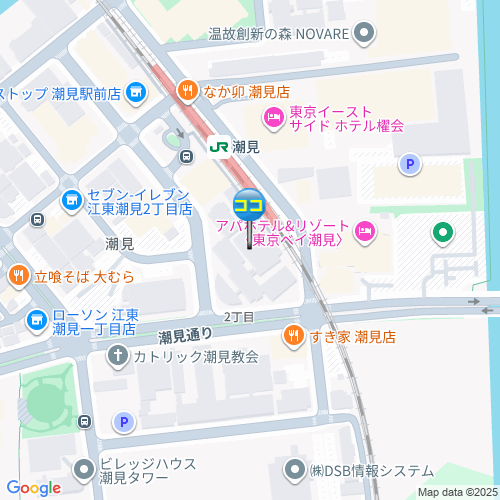Open 東京イーストサイド ホテル櫂会 hotel pin

pyautogui.click(x=274, y=119)
